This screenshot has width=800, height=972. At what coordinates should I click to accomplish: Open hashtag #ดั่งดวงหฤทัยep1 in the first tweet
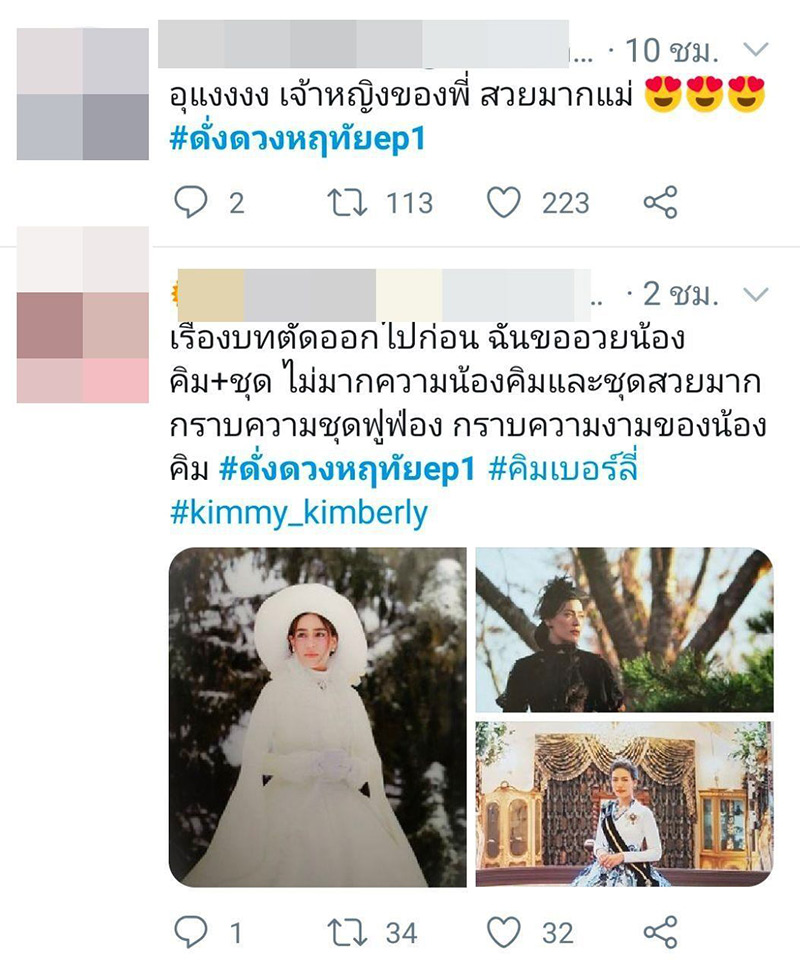(298, 139)
